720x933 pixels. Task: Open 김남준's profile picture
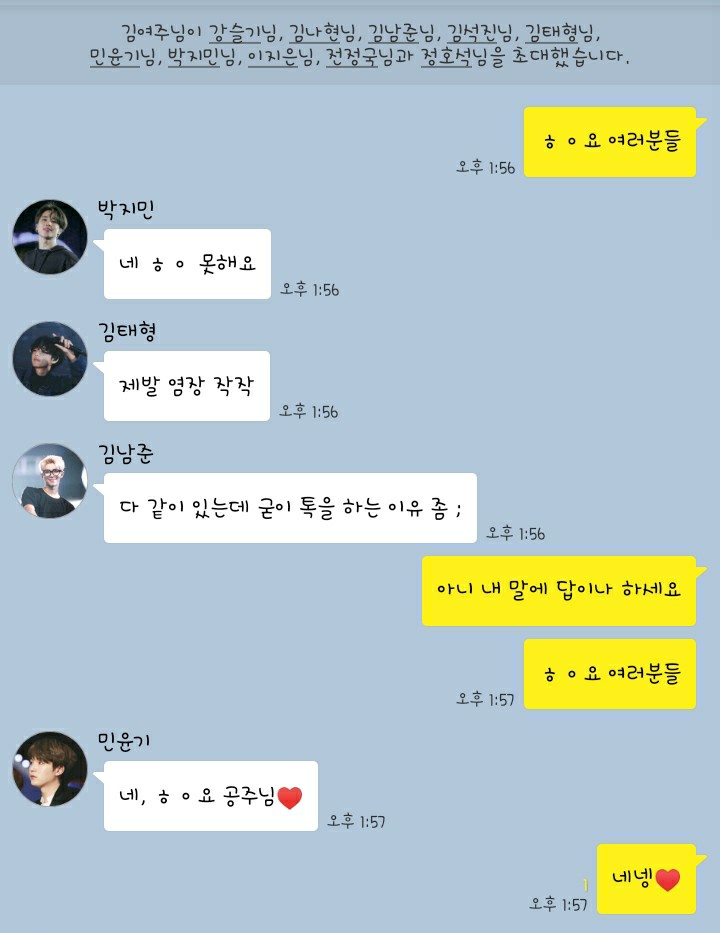[x=50, y=481]
